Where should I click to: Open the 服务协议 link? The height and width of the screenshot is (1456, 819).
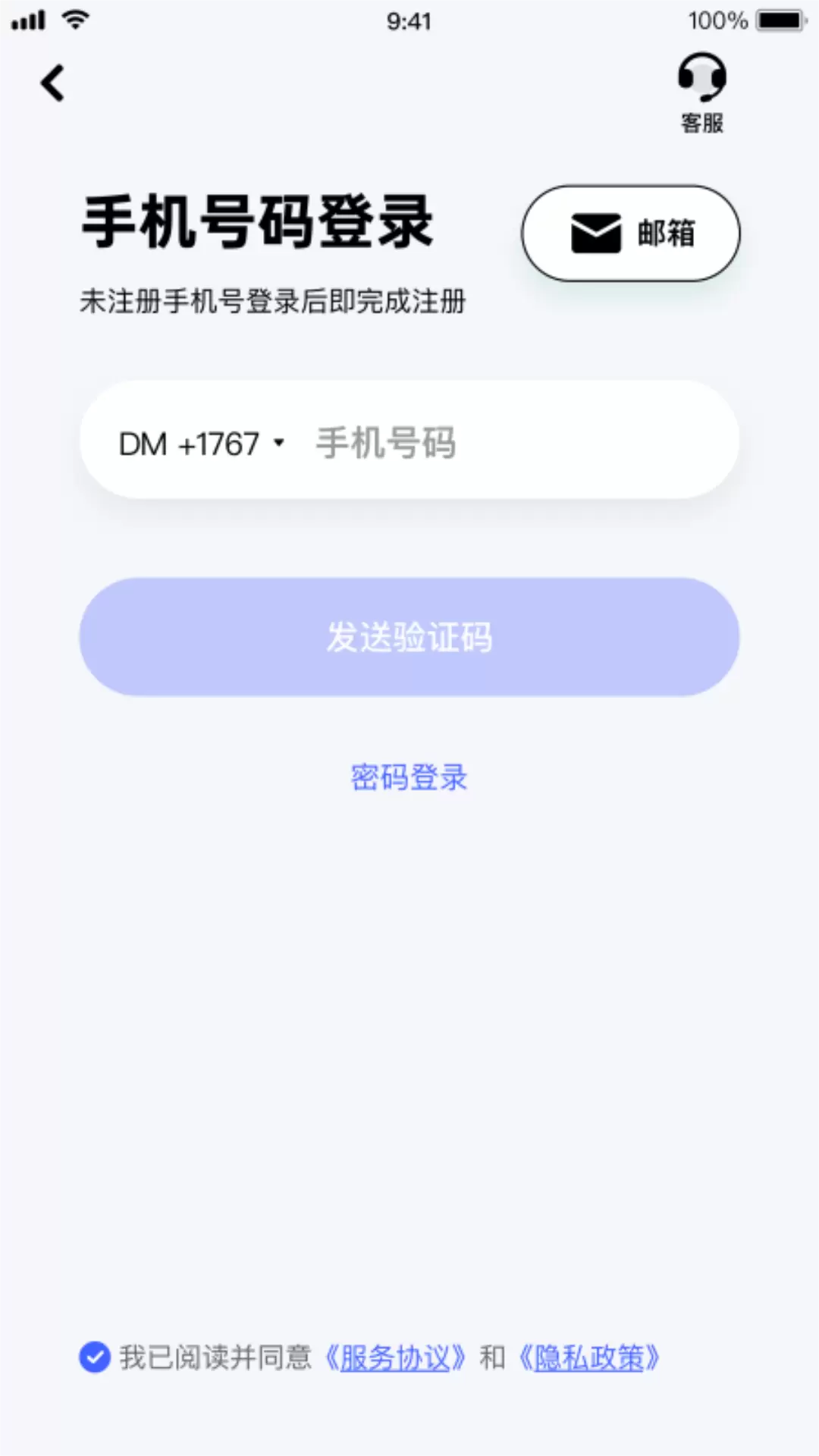pos(395,1357)
